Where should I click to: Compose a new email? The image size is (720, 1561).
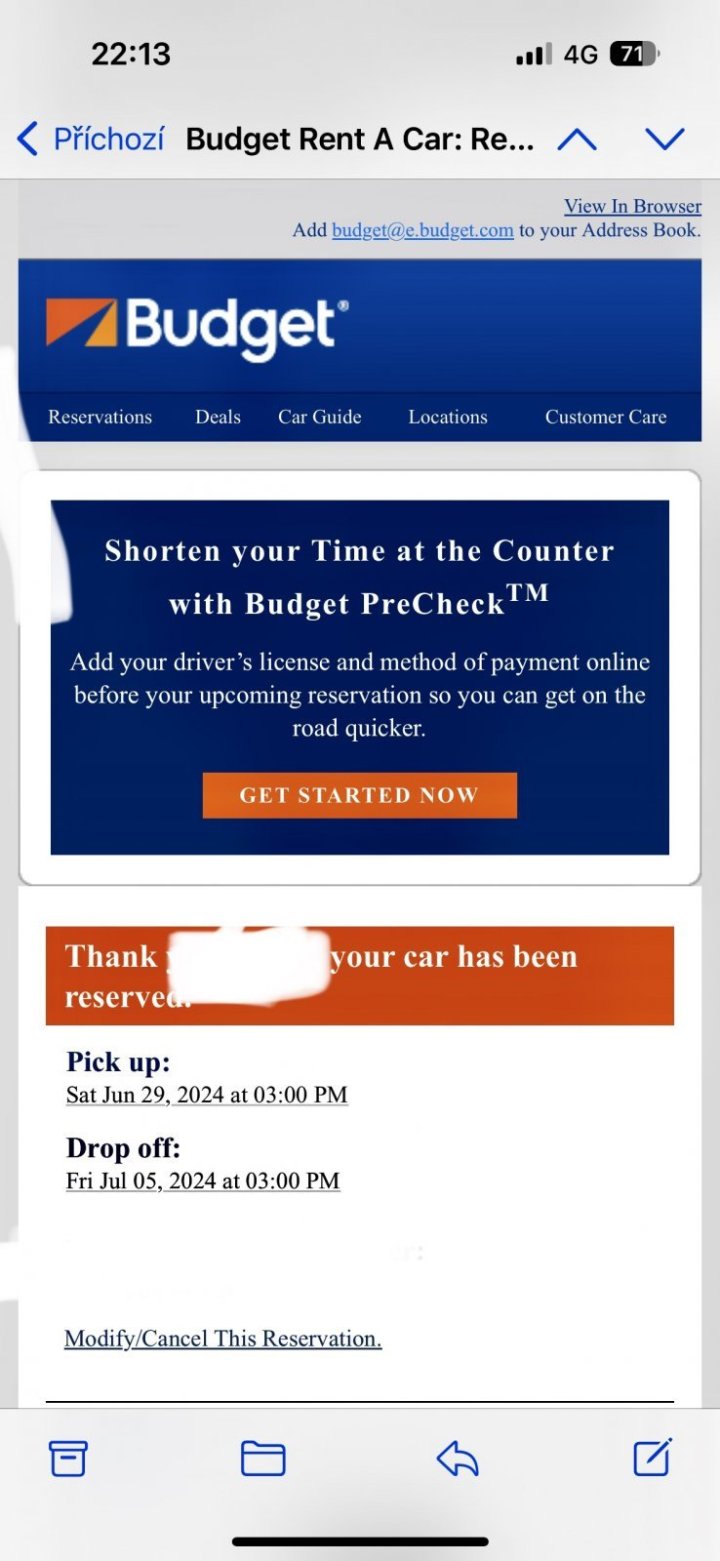652,1457
